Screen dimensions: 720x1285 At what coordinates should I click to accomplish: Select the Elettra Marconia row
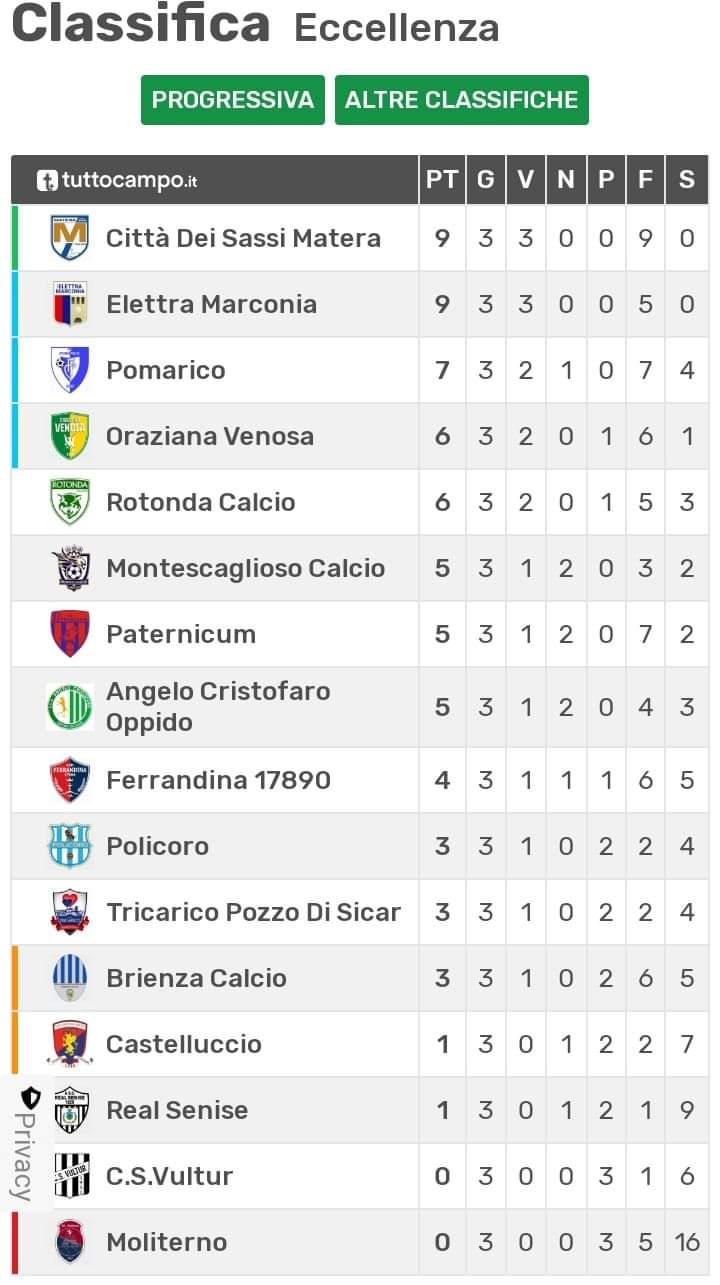click(x=360, y=304)
